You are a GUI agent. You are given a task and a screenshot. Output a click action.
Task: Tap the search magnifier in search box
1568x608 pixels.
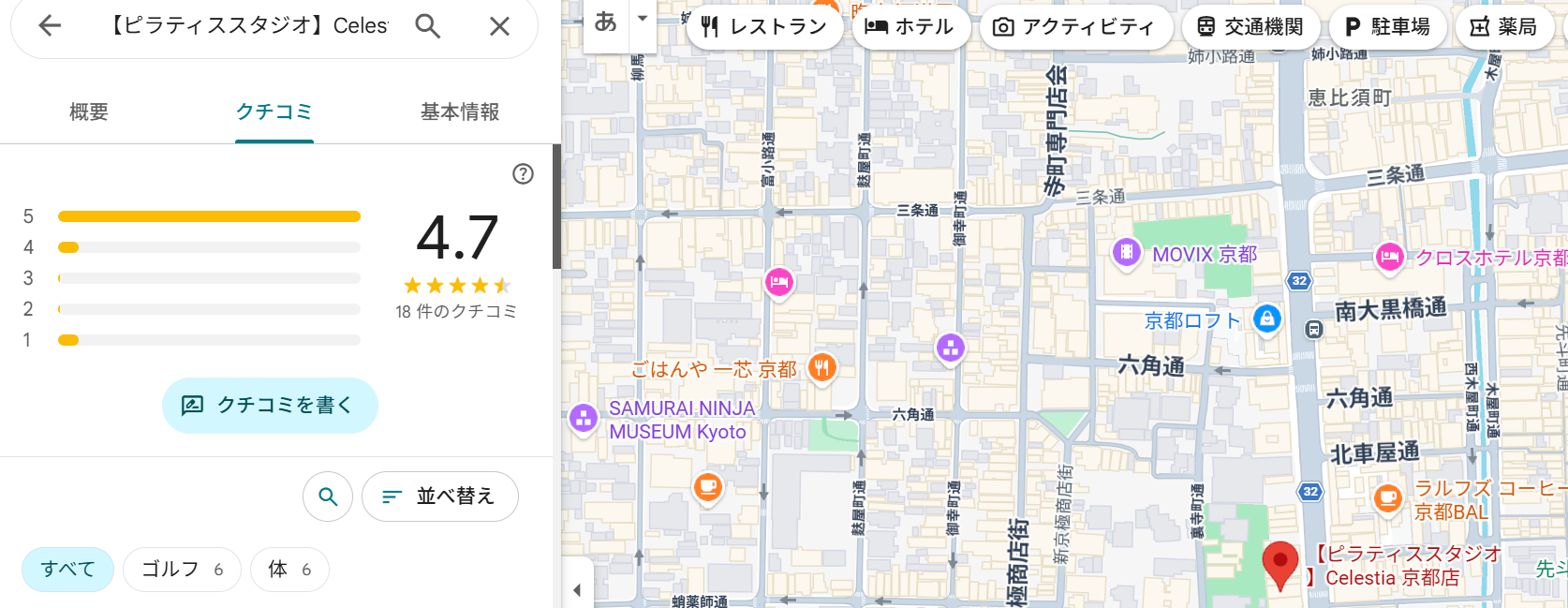427,26
